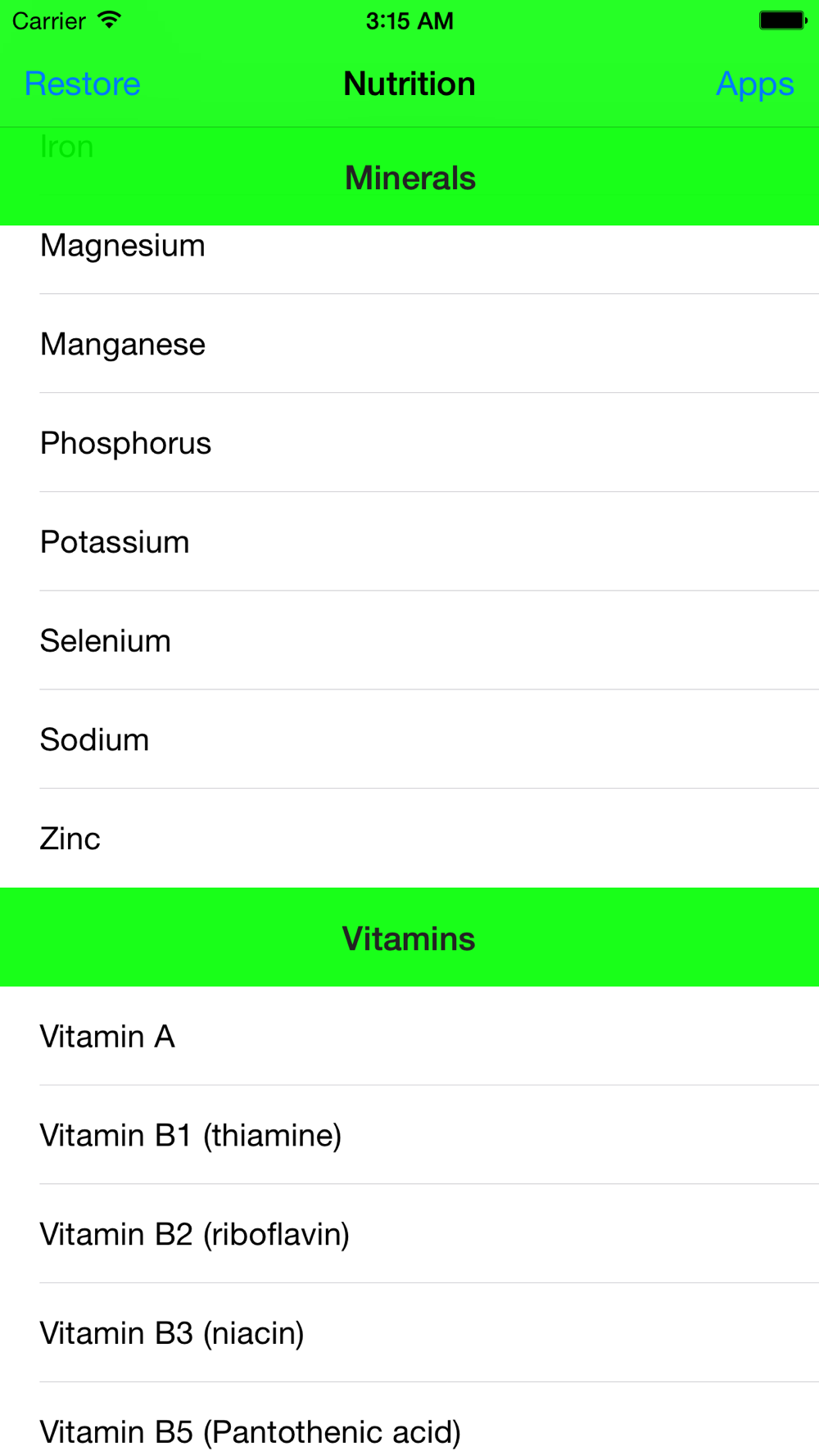Tap on Sodium
819x1456 pixels.
(x=409, y=740)
